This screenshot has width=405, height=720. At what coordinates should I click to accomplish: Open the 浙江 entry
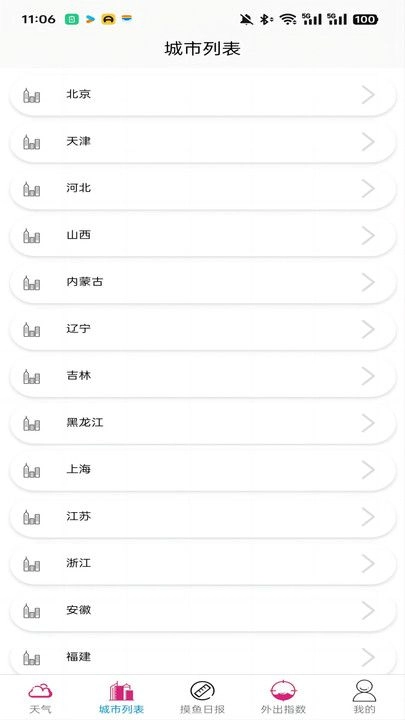tap(202, 564)
